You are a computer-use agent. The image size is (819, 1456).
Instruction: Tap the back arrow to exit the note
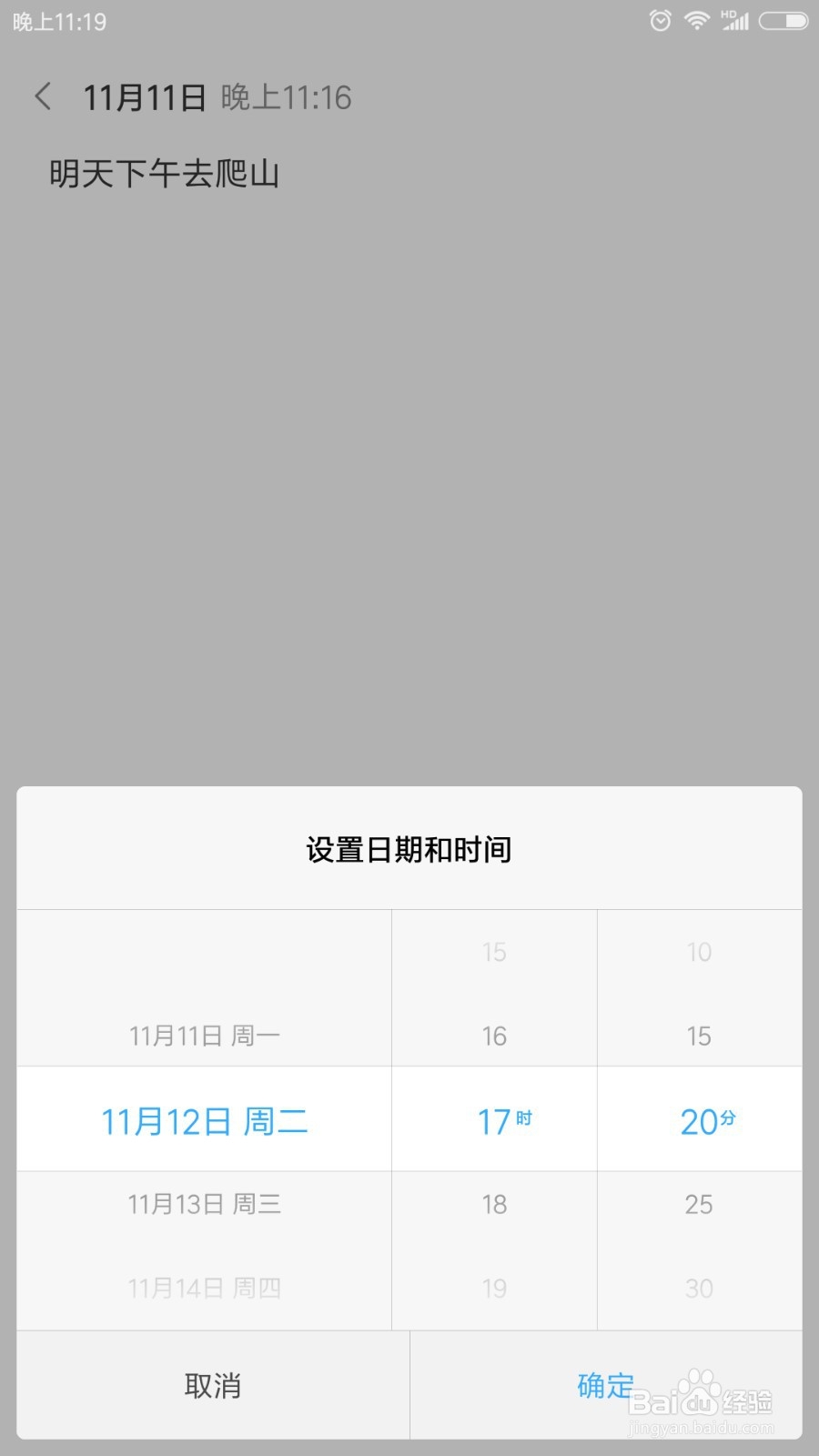coord(43,96)
